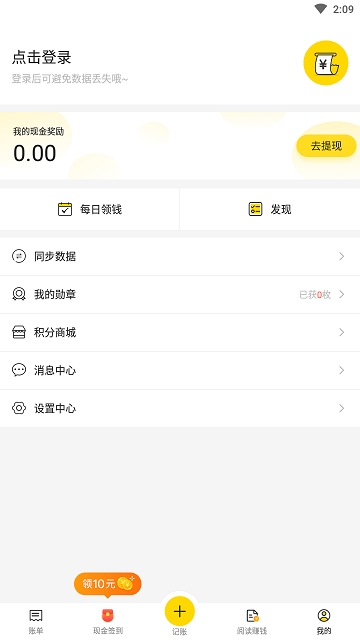Image resolution: width=360 pixels, height=640 pixels.
Task: Select the 我的 tab
Action: coord(324,621)
